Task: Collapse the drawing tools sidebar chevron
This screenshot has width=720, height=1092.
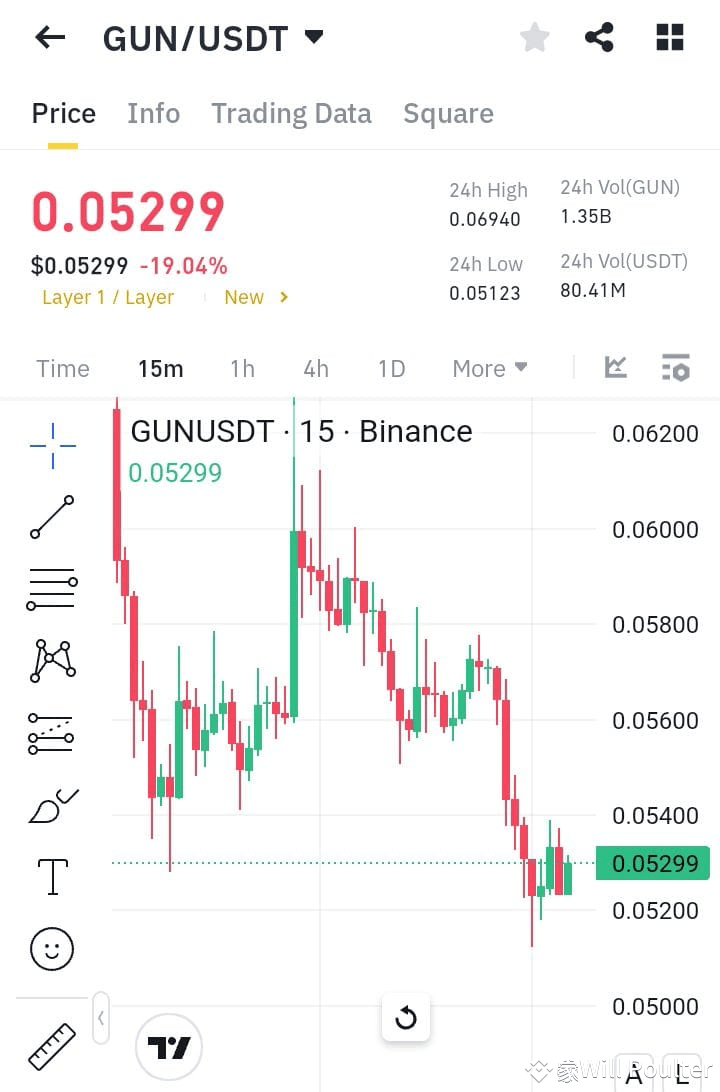Action: (x=101, y=1017)
